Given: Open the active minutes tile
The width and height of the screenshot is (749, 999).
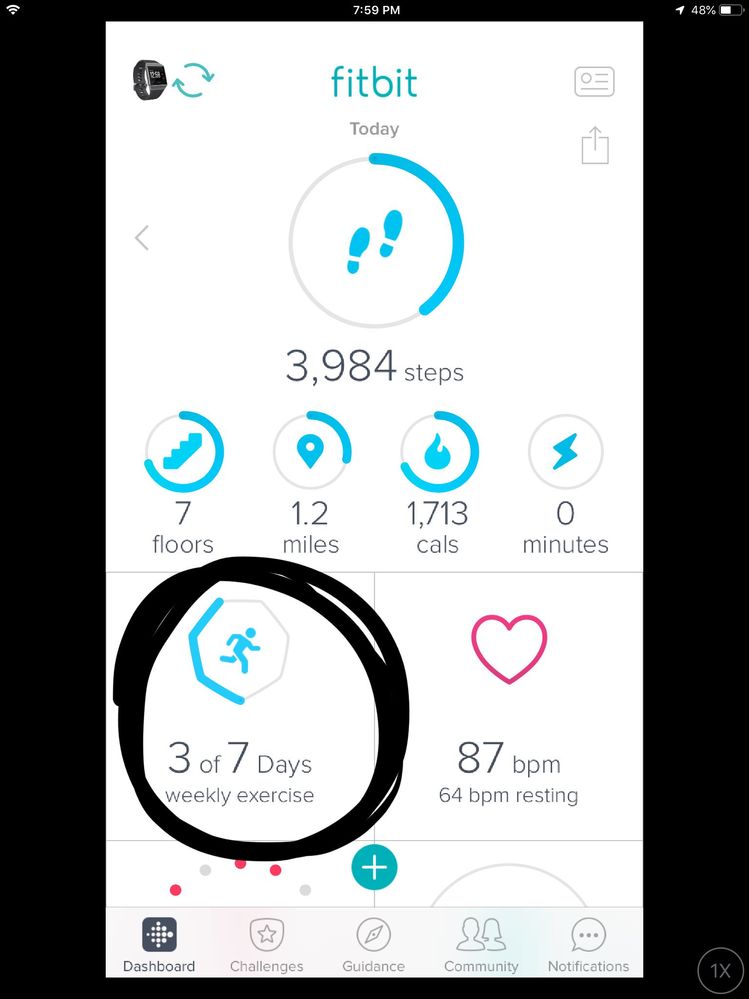Looking at the screenshot, I should [x=565, y=485].
